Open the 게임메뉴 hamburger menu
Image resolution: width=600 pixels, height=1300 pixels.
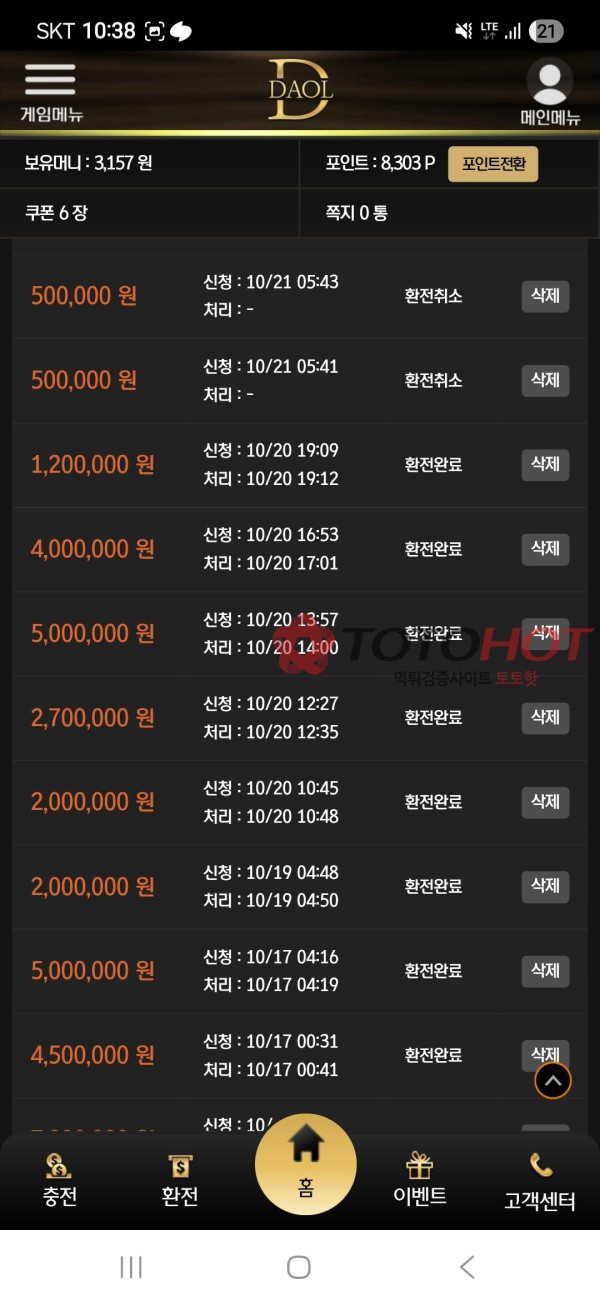50,90
